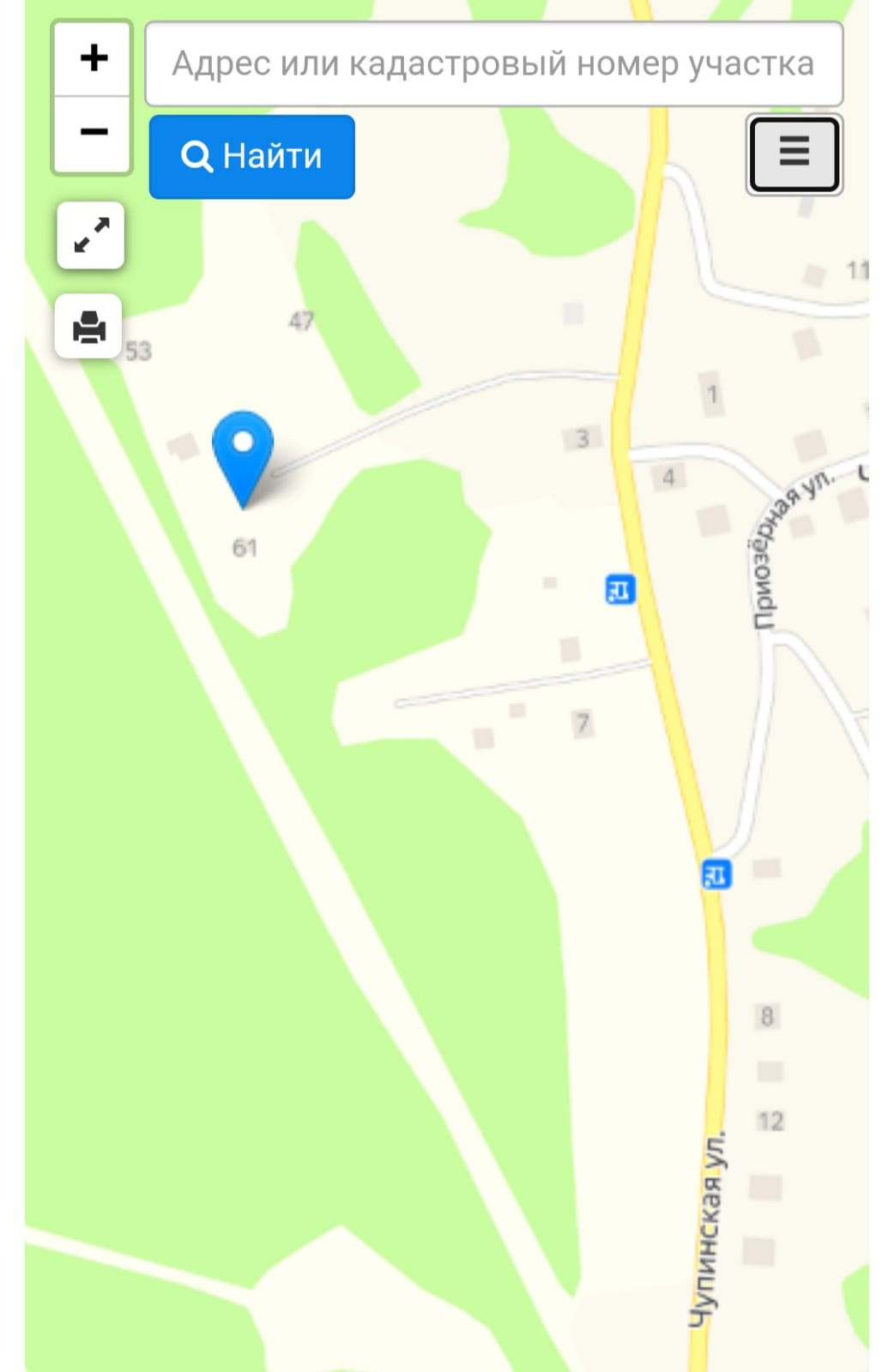
Task: Zoom in with the plus button
Action: 93,59
